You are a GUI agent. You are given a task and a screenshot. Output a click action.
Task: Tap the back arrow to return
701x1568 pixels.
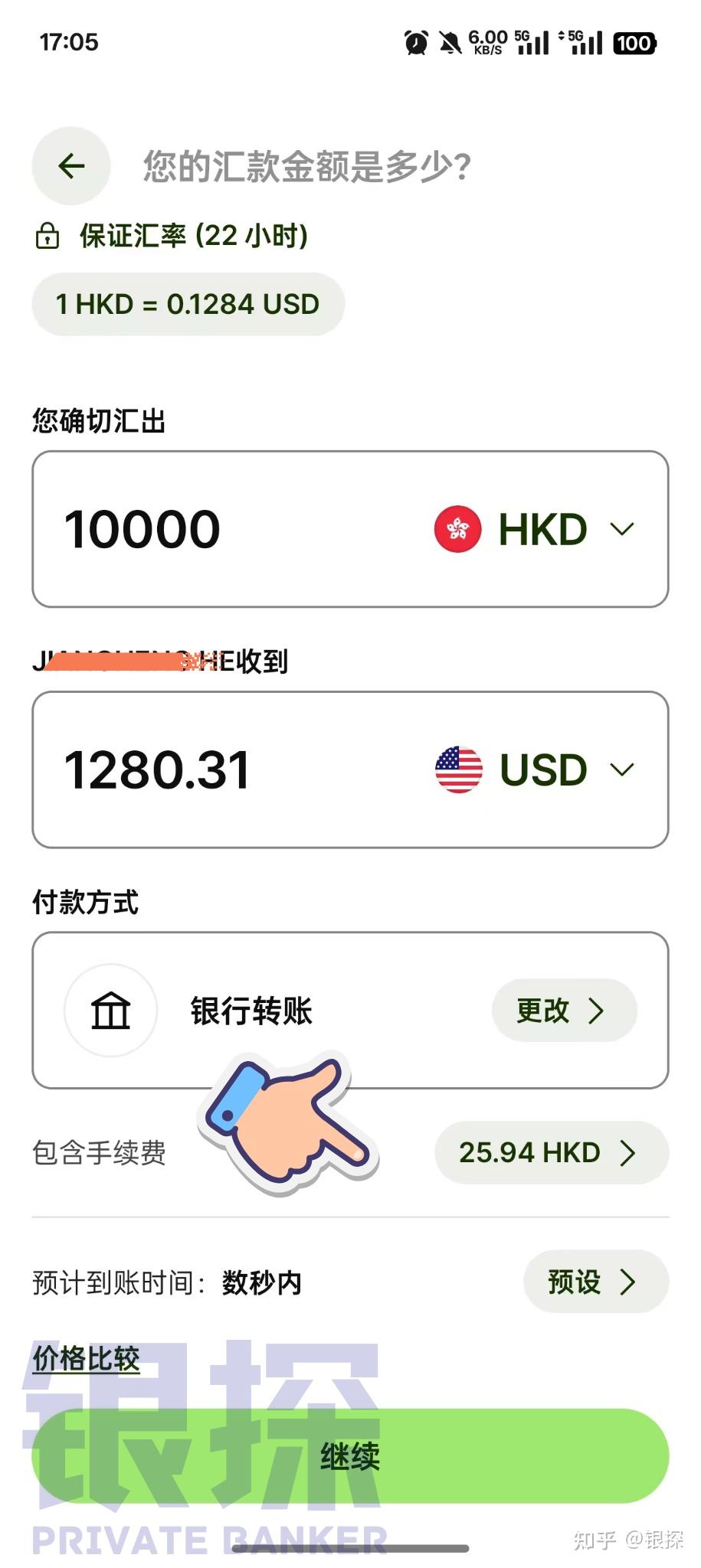click(x=70, y=165)
